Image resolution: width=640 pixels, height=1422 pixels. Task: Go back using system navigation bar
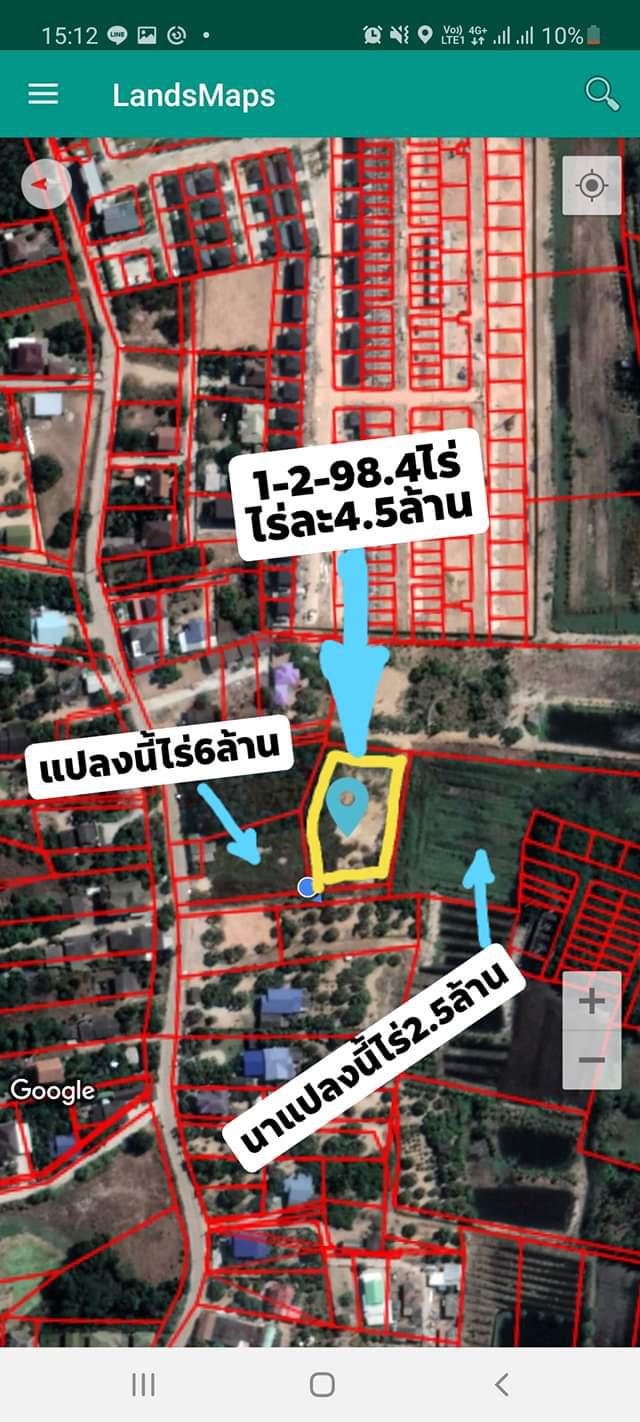[x=502, y=1384]
